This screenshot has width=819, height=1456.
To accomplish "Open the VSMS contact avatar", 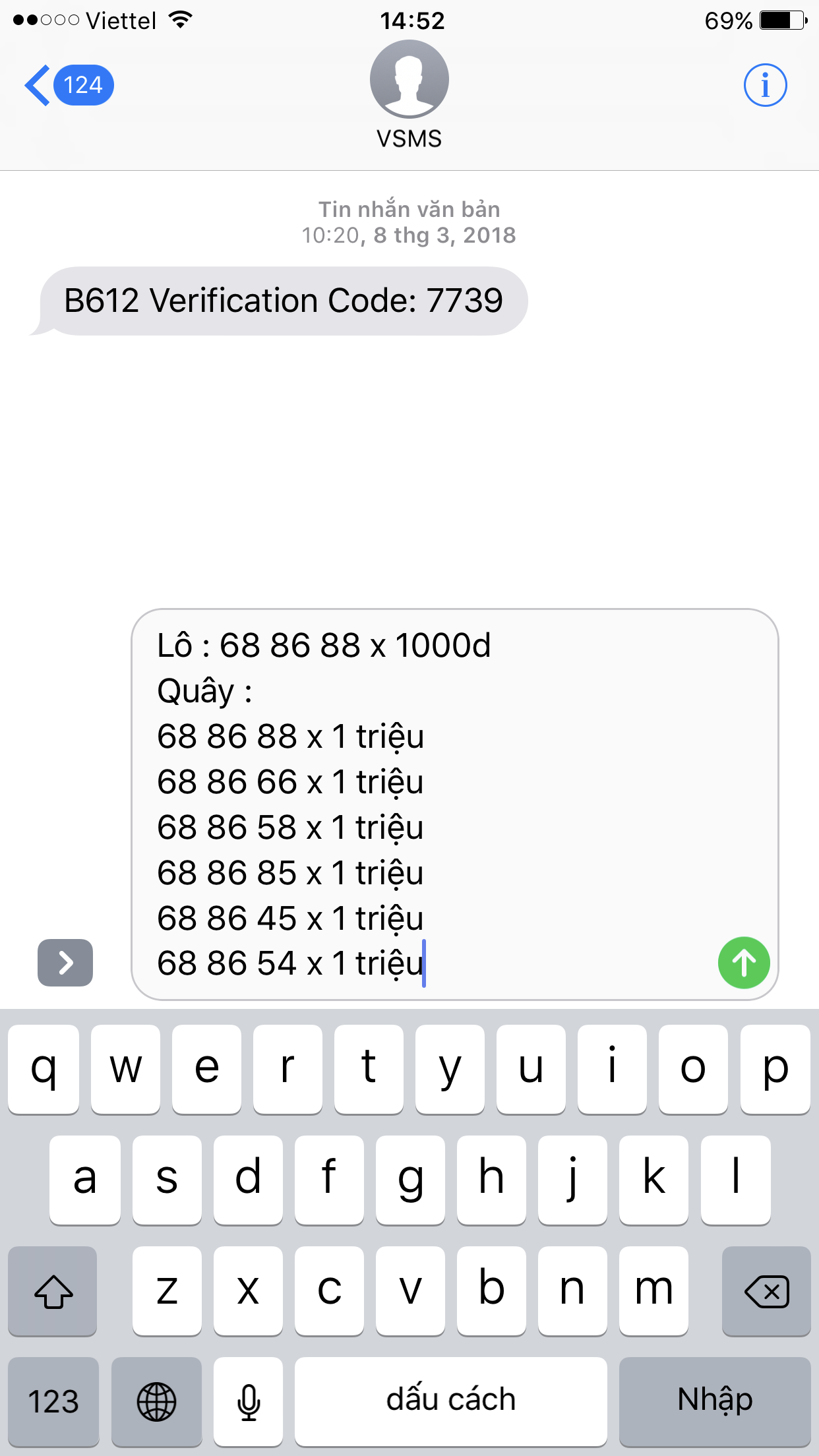I will coord(409,79).
